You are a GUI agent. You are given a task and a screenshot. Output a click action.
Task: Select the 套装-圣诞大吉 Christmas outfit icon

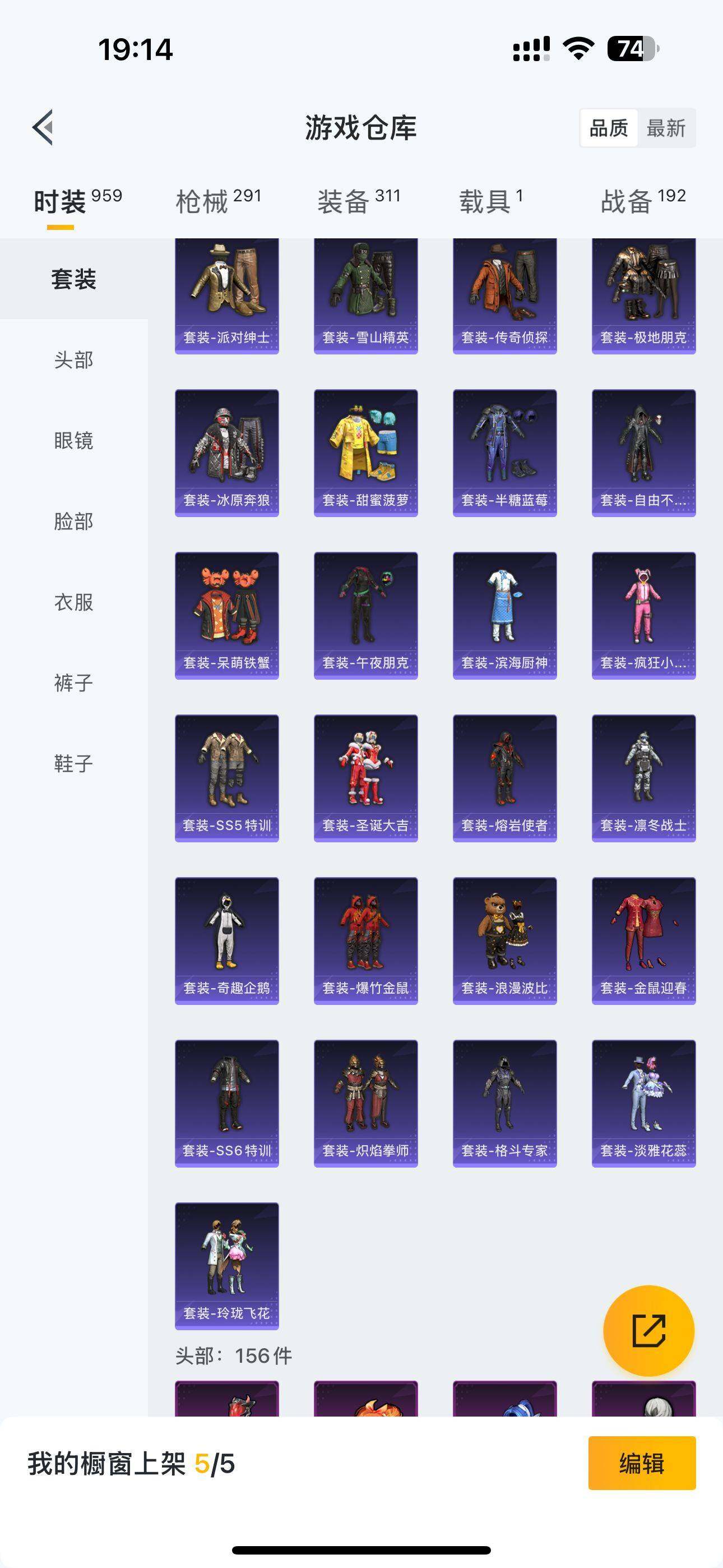coord(365,778)
